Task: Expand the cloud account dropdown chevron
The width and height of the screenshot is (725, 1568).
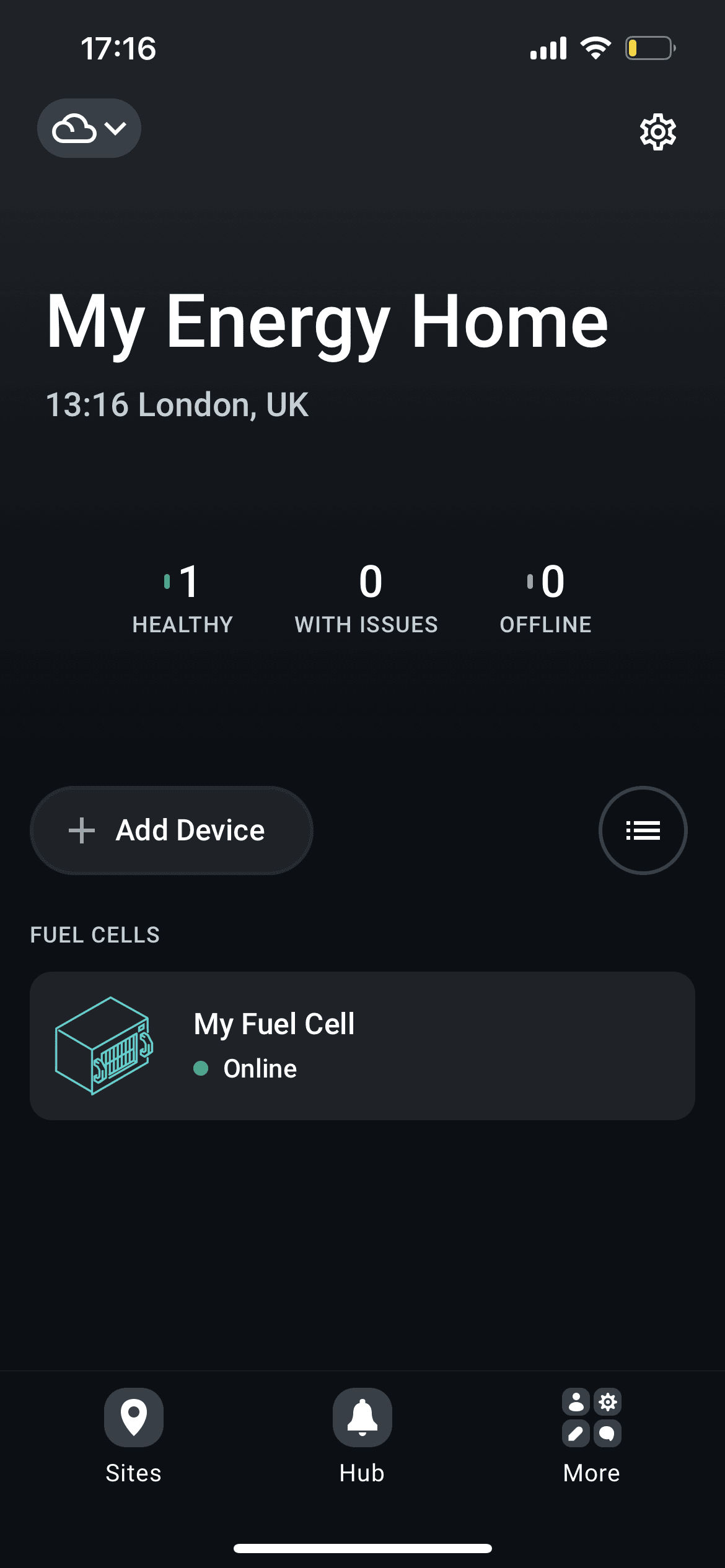Action: point(114,128)
